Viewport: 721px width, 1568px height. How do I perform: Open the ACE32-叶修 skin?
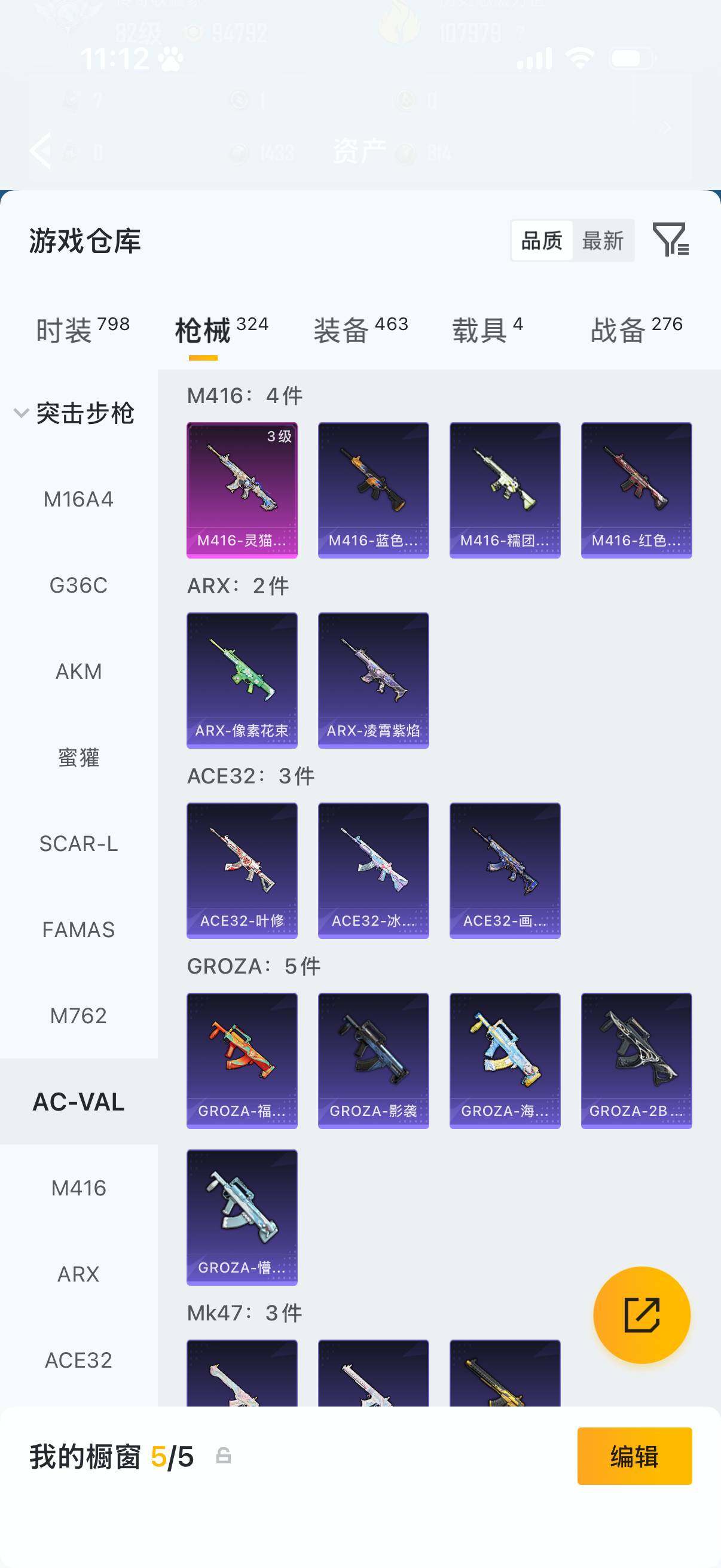pyautogui.click(x=242, y=870)
